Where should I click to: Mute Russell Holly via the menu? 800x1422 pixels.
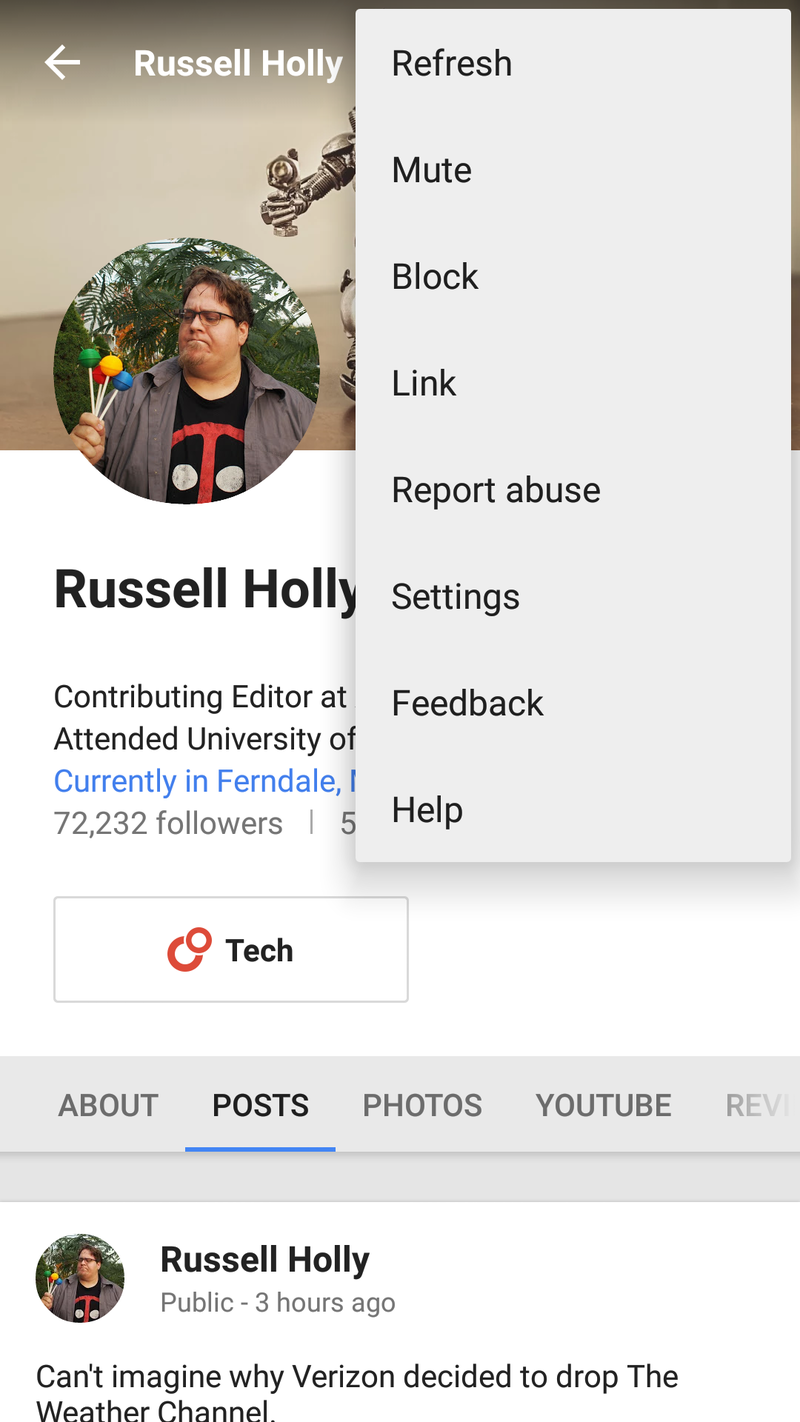click(432, 170)
